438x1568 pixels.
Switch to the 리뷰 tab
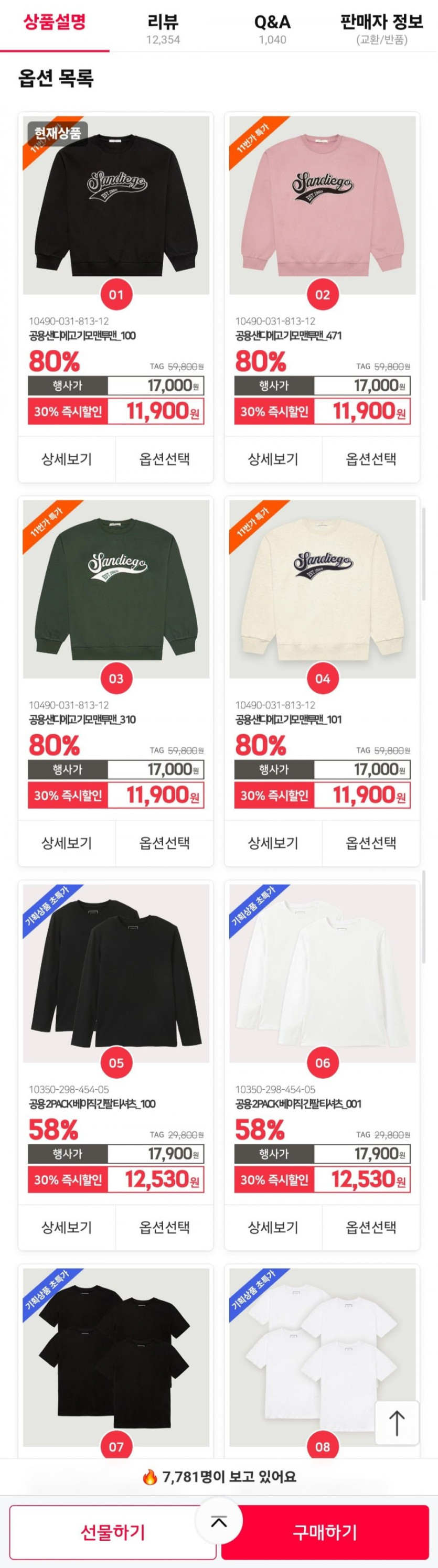[163, 29]
